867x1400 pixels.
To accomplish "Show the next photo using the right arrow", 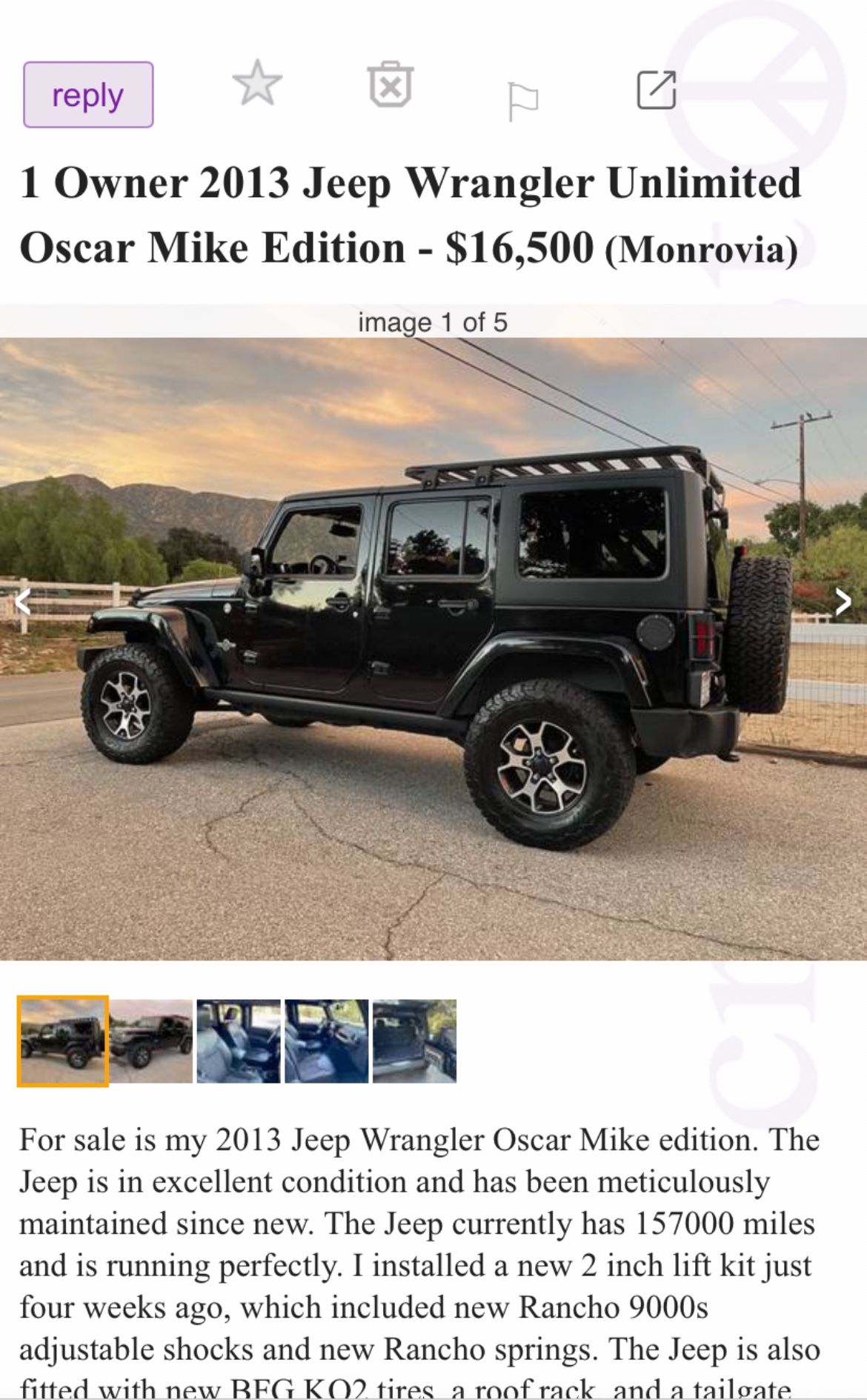I will 843,602.
